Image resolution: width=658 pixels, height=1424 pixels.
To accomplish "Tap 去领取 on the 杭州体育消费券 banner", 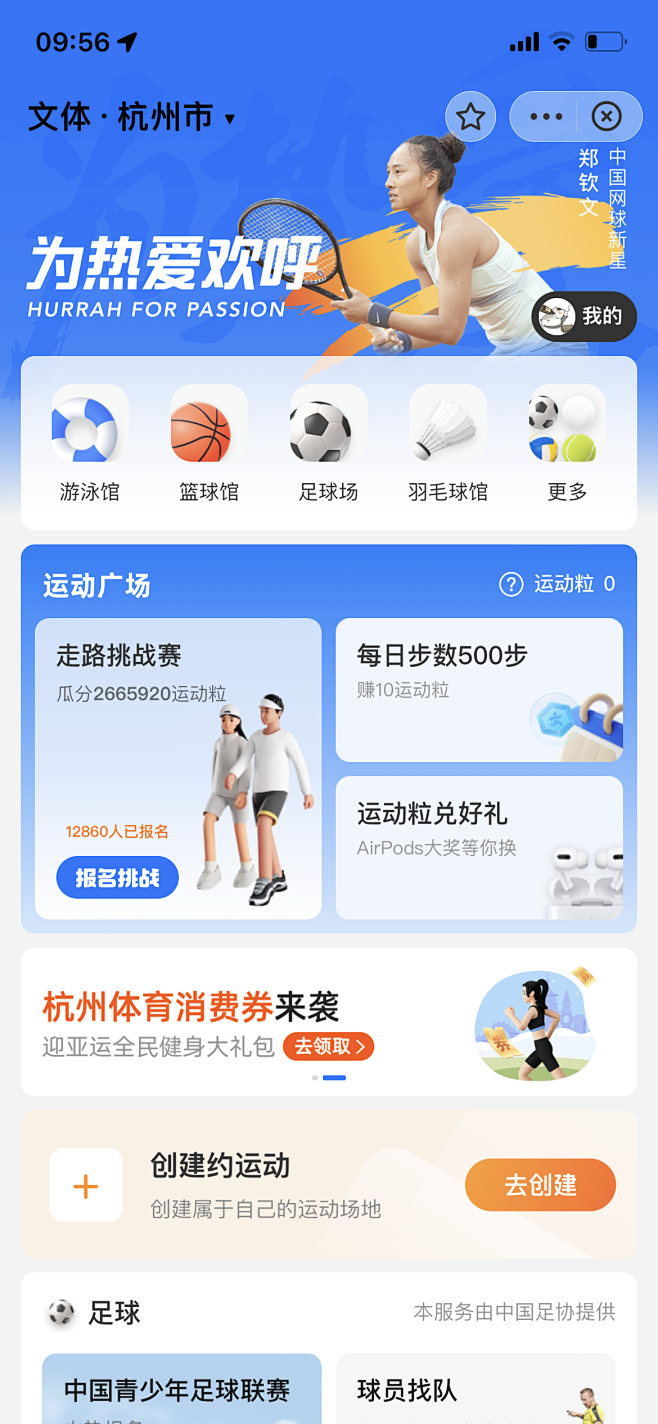I will coord(329,1047).
